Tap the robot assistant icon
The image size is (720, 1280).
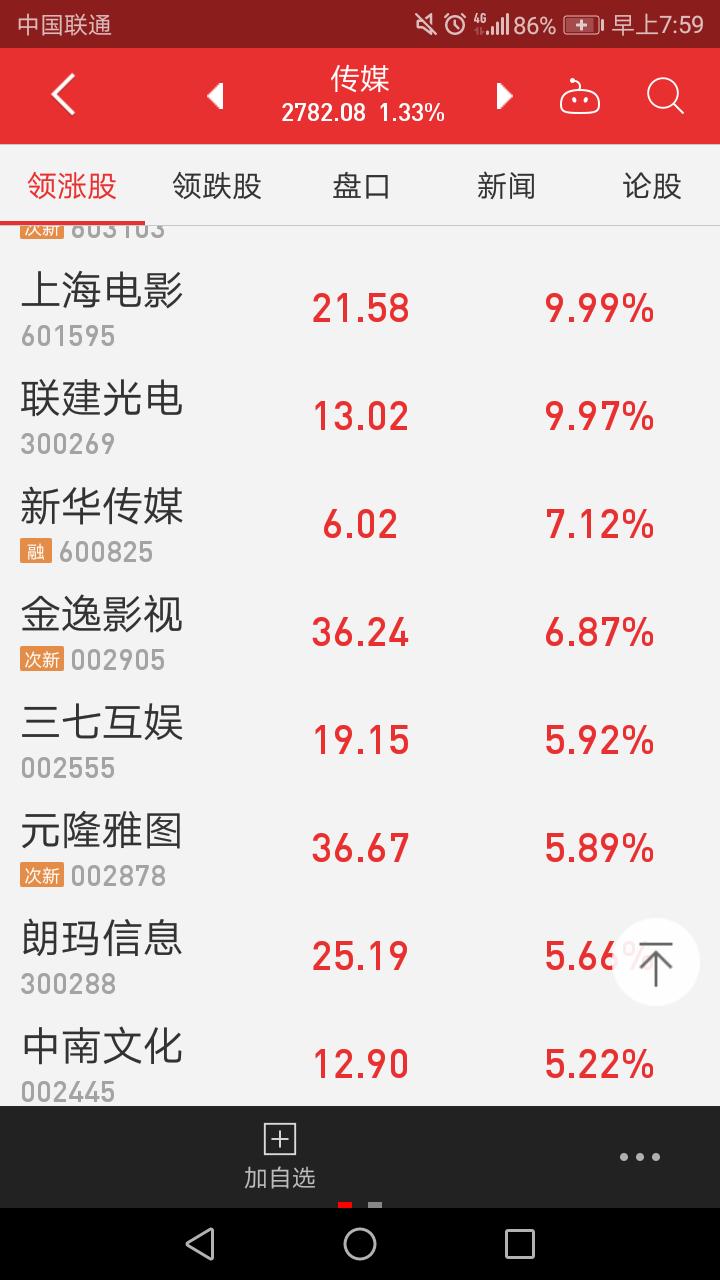[x=580, y=96]
